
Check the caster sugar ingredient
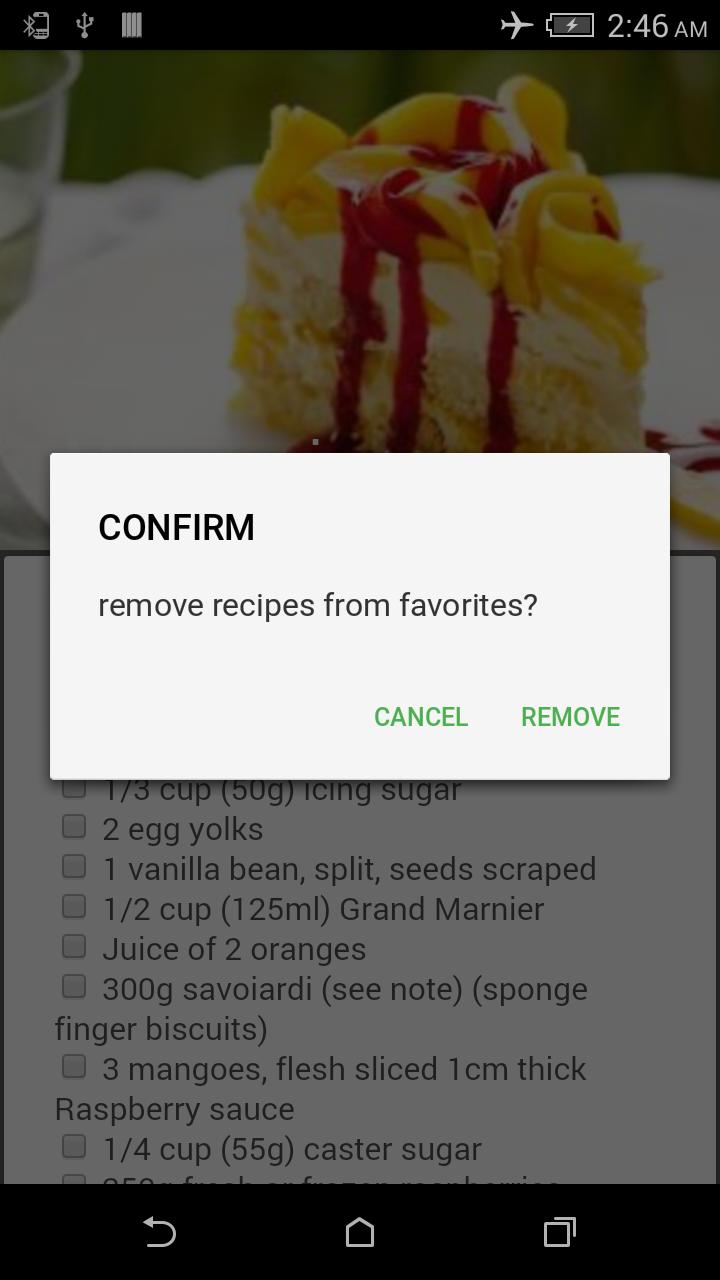(x=74, y=1146)
